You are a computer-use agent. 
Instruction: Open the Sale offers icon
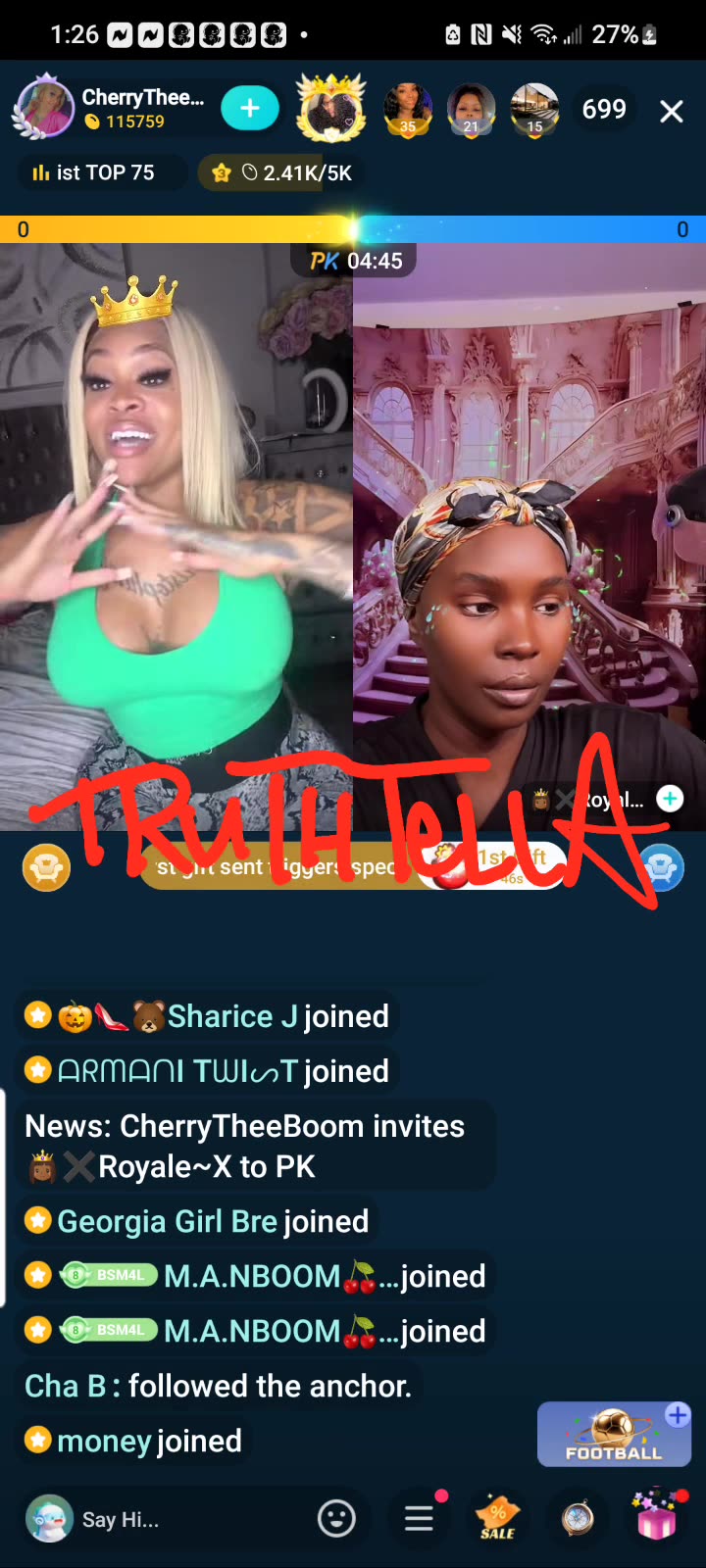(x=498, y=1519)
